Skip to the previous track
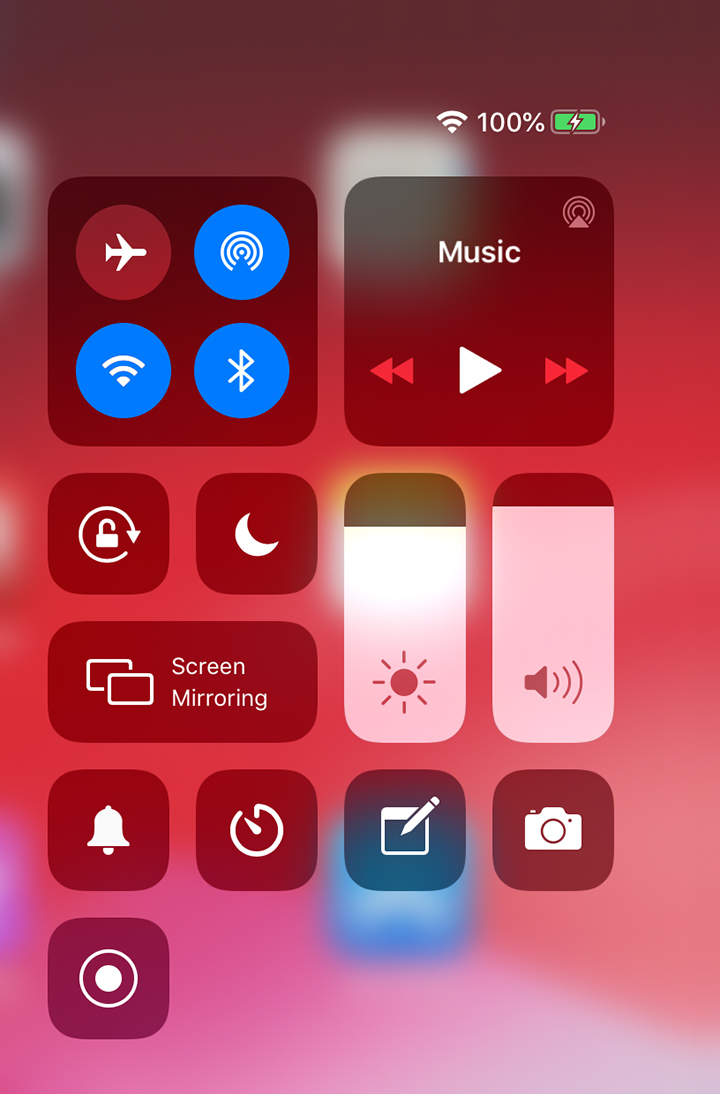Viewport: 720px width, 1094px height. [x=392, y=371]
